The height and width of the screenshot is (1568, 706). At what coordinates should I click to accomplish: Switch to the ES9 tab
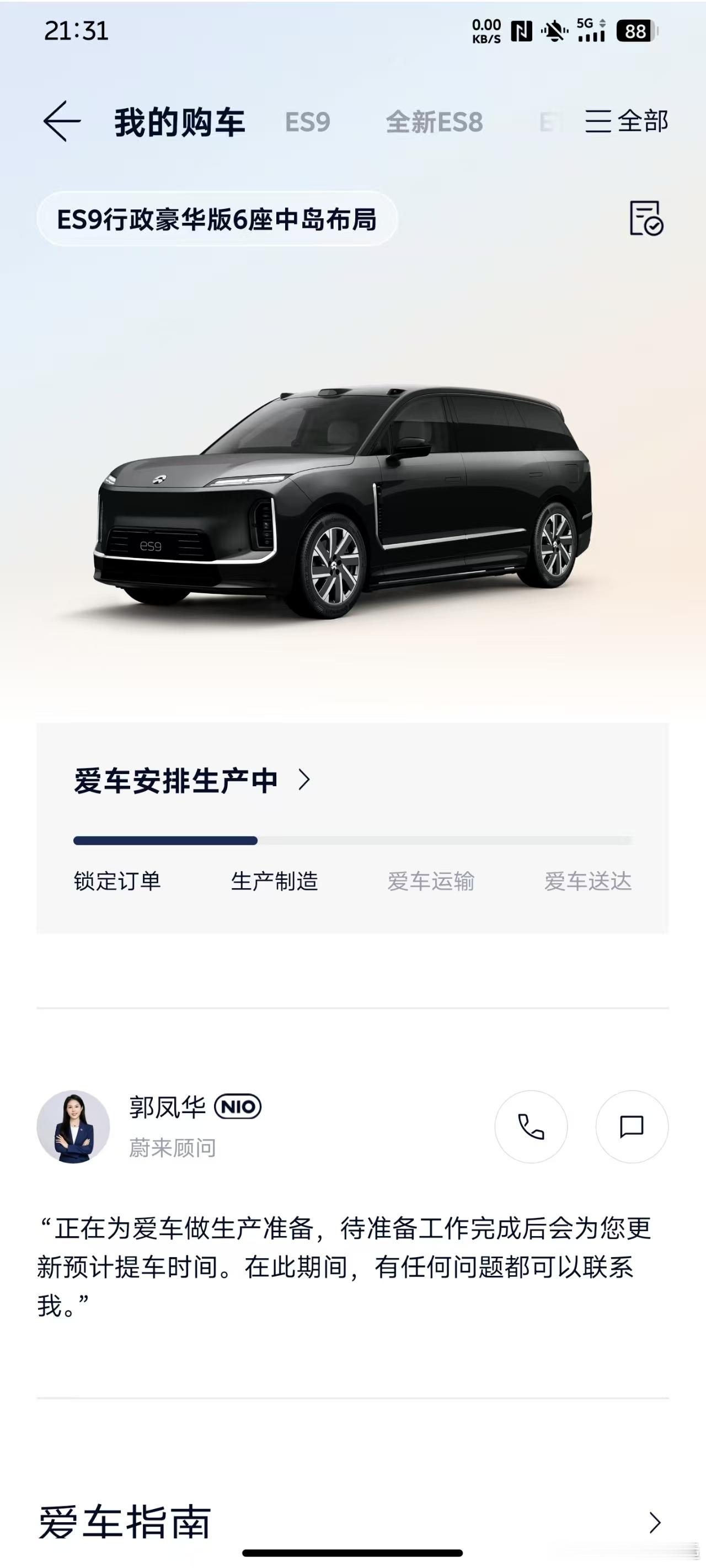[308, 122]
